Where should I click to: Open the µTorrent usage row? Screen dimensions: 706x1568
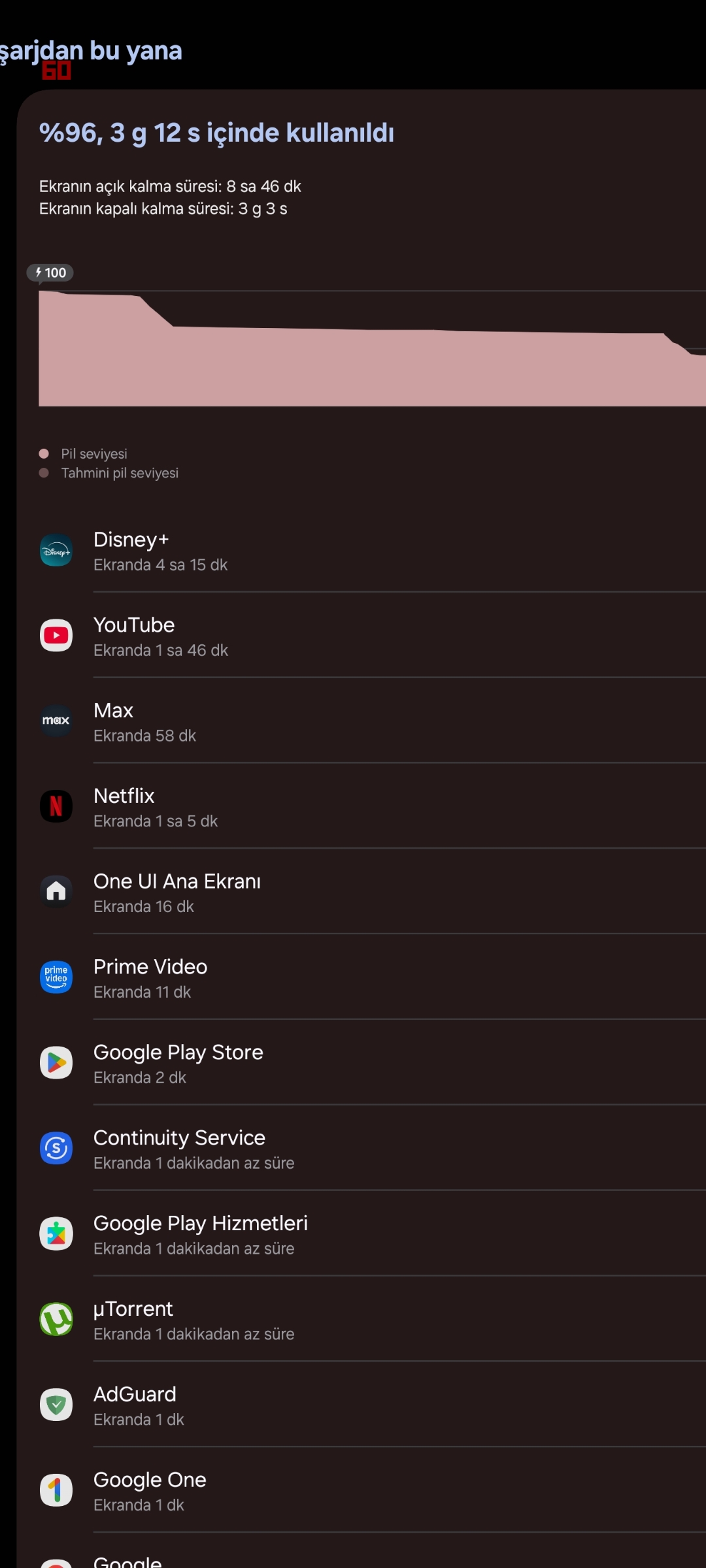pyautogui.click(x=362, y=1320)
